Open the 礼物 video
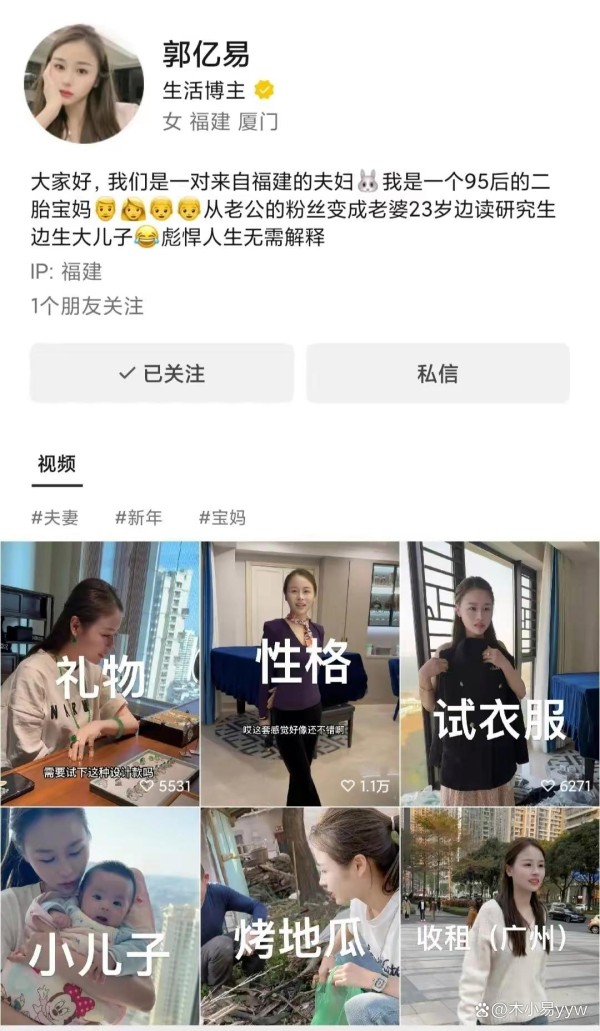The height and width of the screenshot is (1031, 600). point(99,673)
